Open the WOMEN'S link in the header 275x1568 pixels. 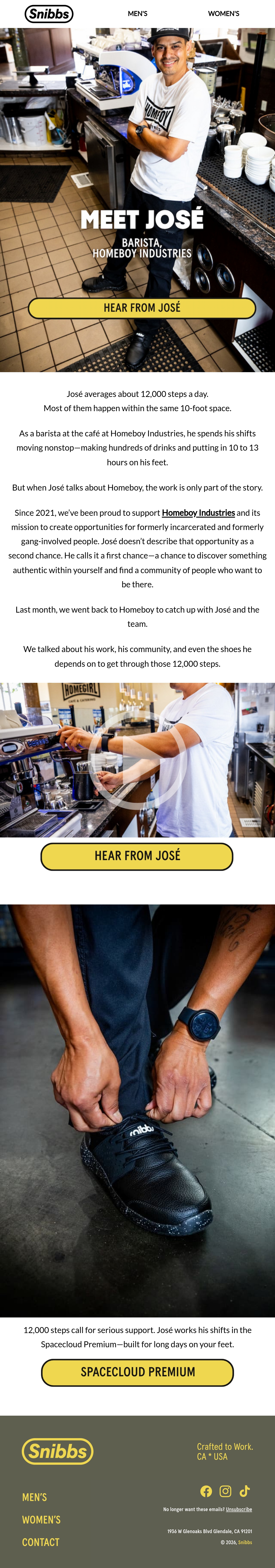pos(223,13)
